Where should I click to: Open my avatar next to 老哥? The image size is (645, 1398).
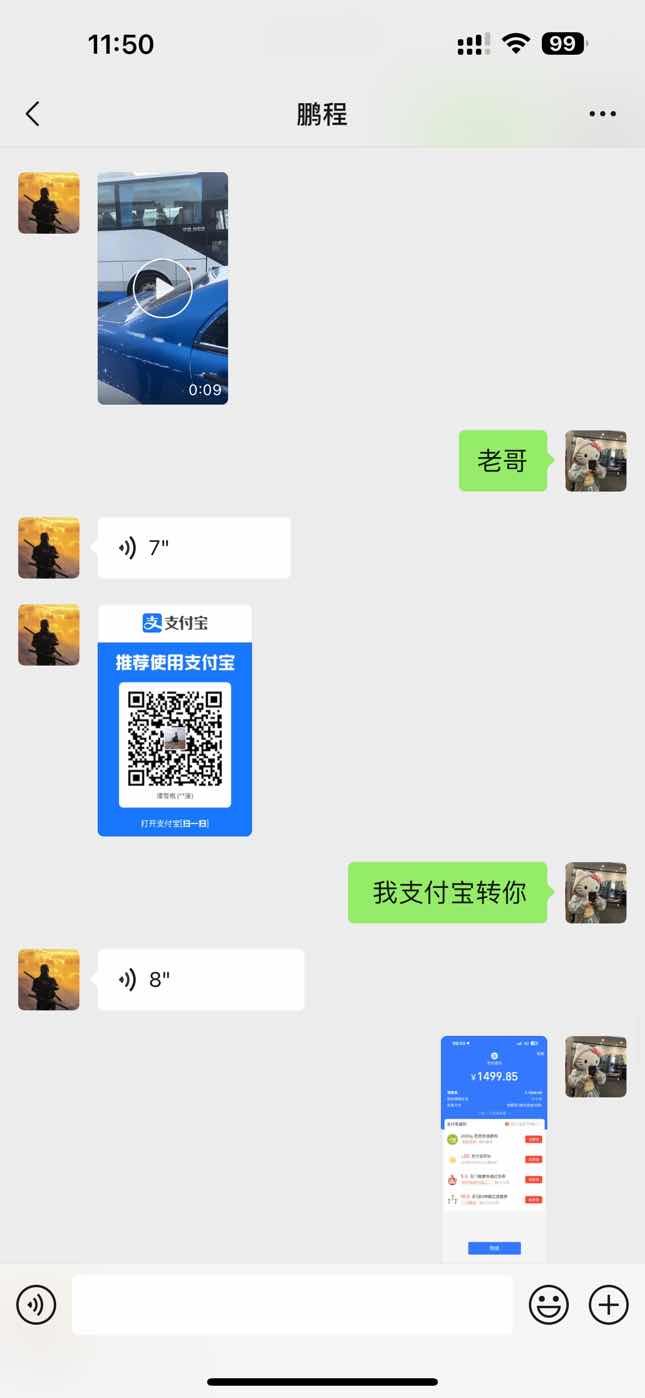pos(596,461)
